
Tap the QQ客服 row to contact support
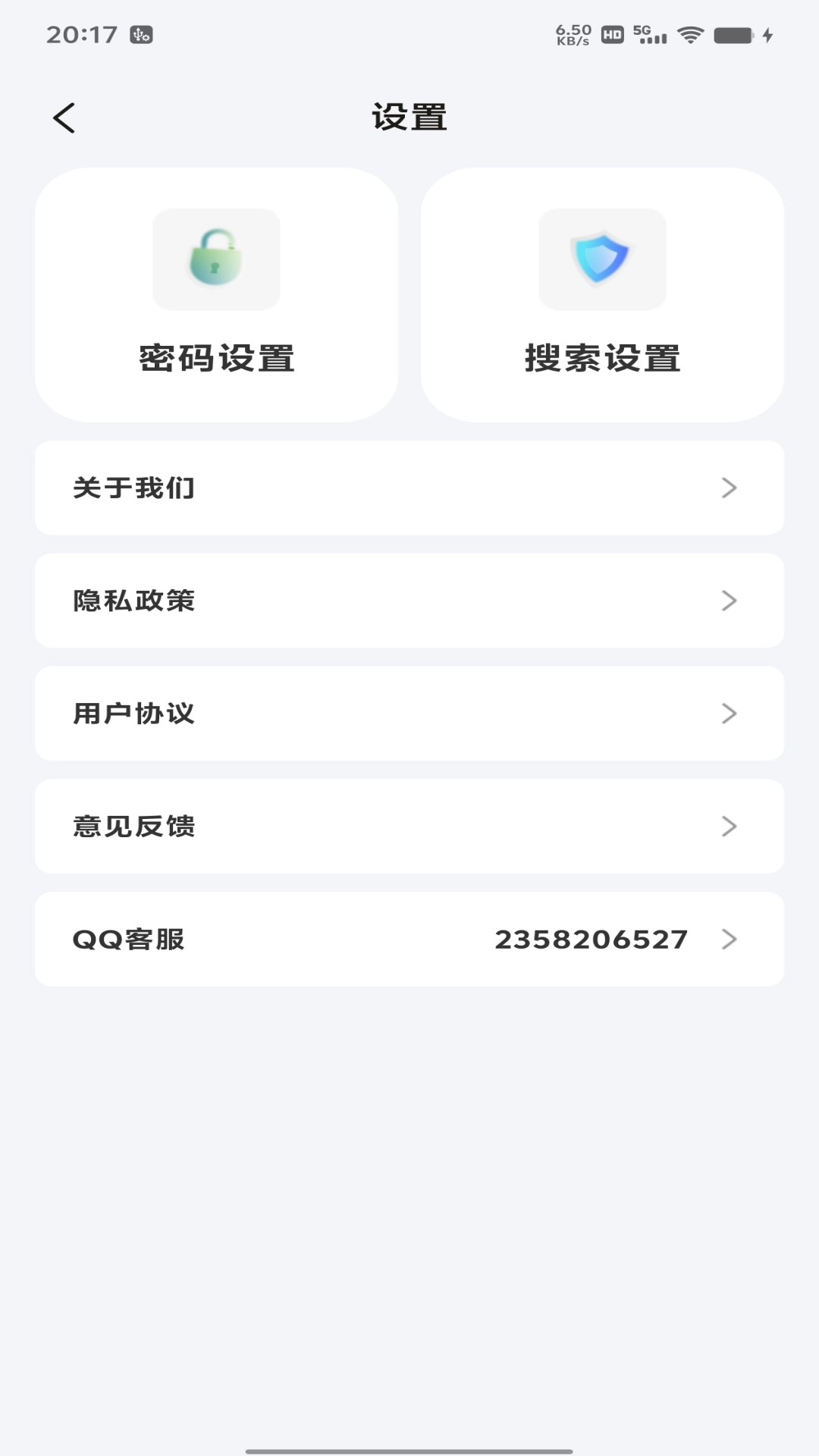(x=303, y=939)
